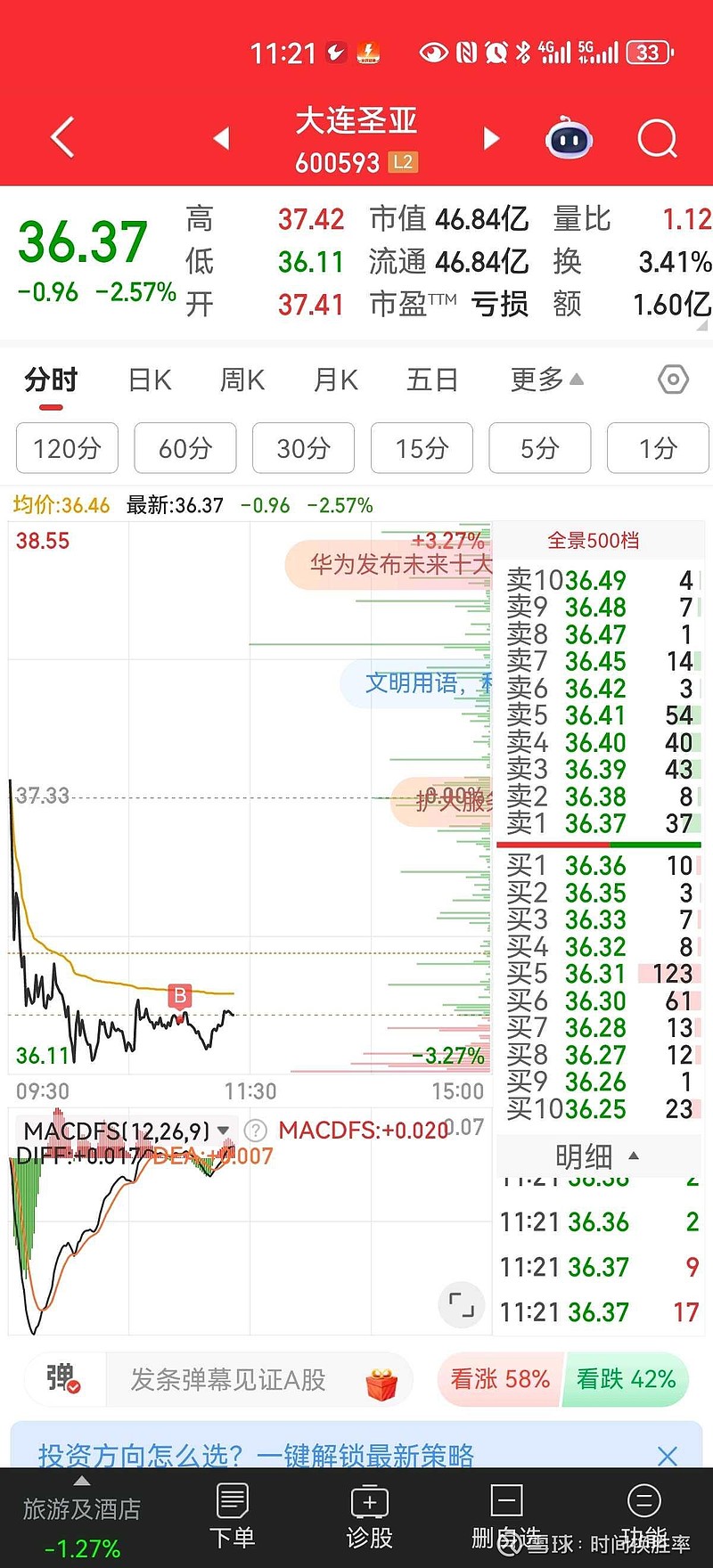Switch to the 周K chart tab
This screenshot has height=1568, width=713.
tap(242, 380)
